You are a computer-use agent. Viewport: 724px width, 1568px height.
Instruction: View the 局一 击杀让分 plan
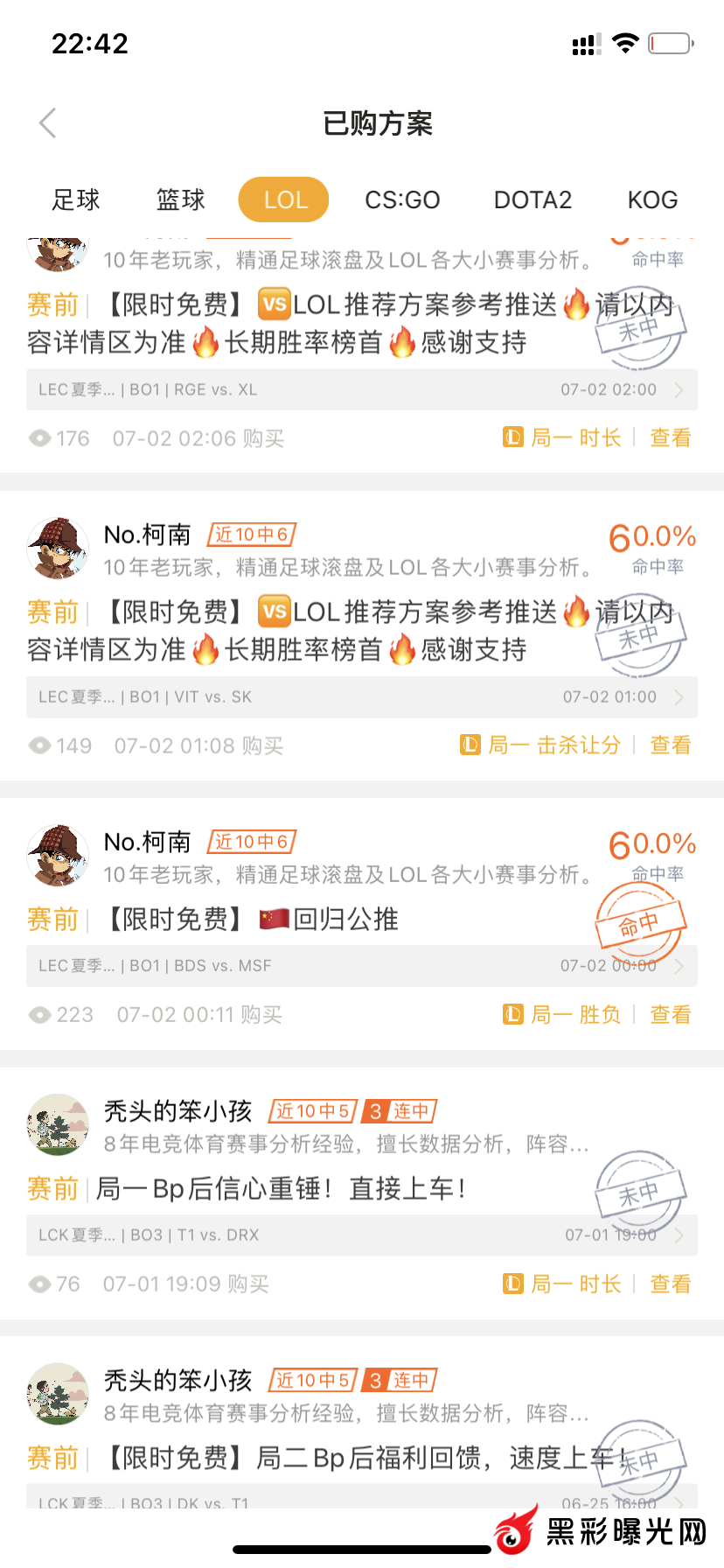click(670, 745)
